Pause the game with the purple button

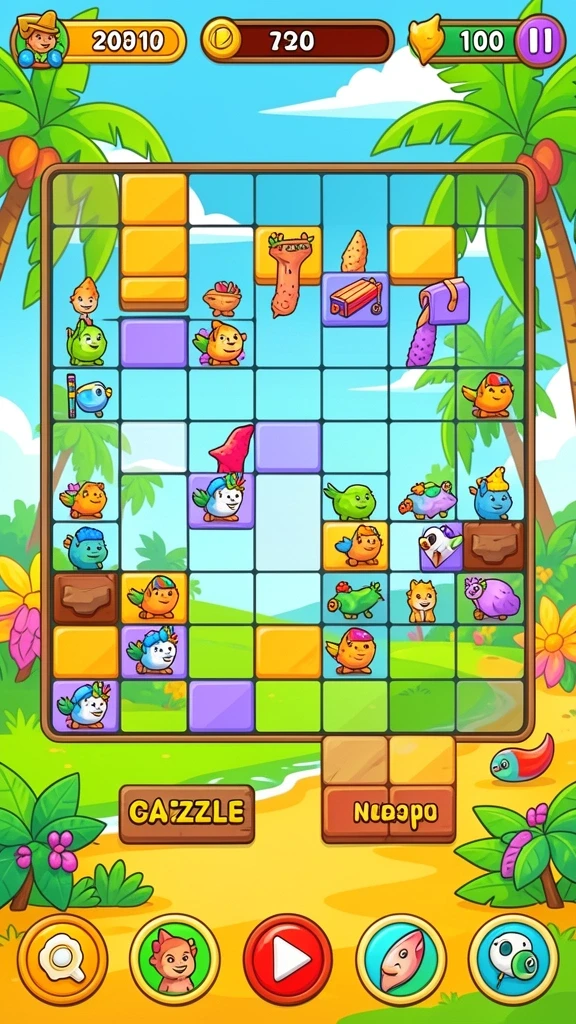coord(539,41)
